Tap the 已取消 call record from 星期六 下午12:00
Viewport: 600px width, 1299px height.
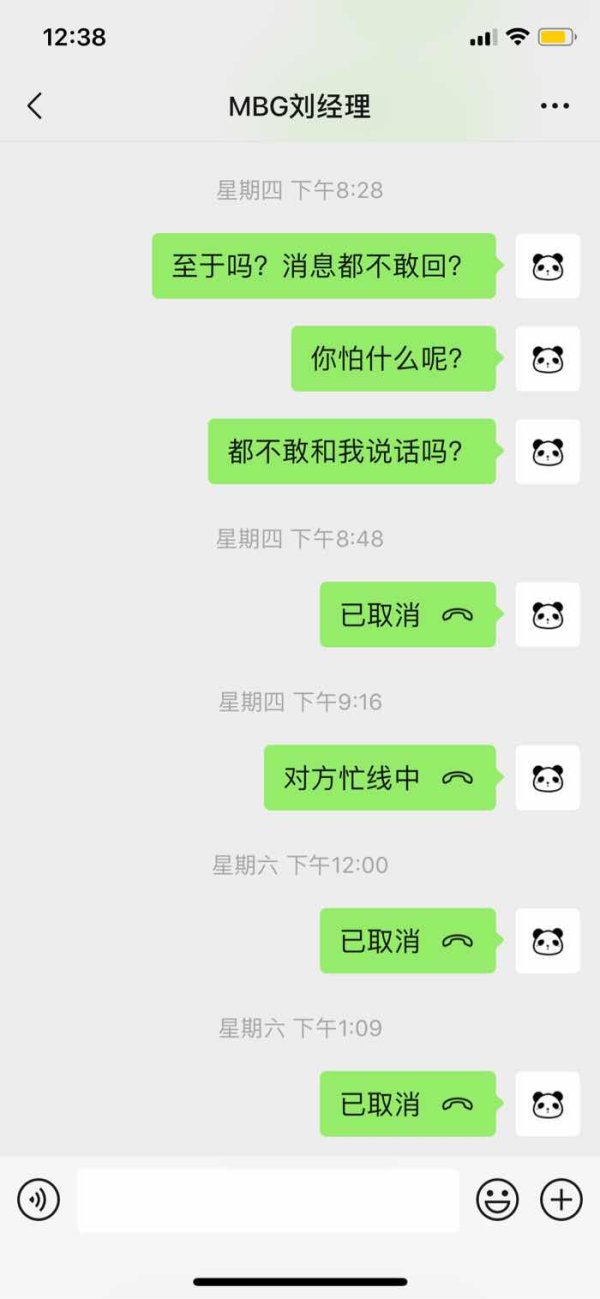pos(407,941)
